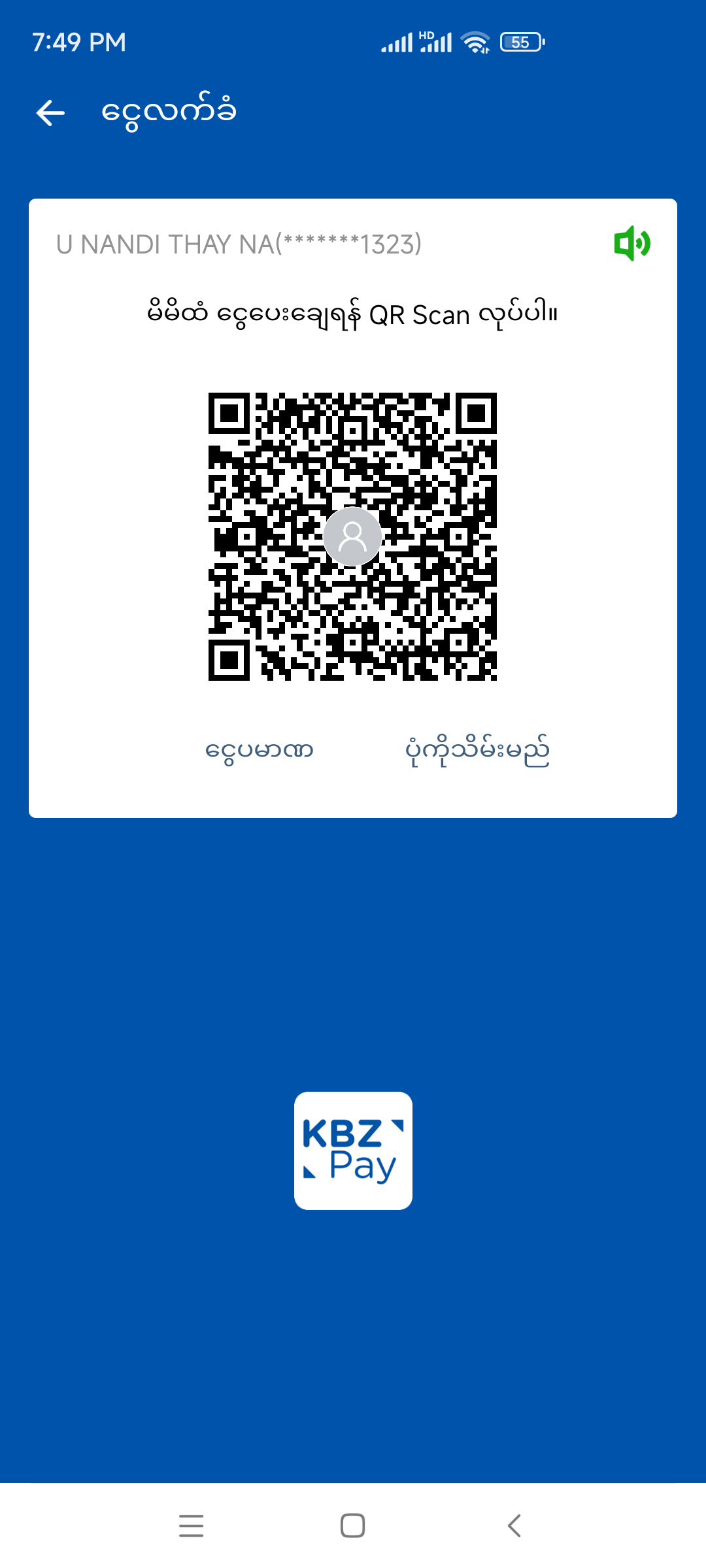Go back using the top arrow
This screenshot has height=1568, width=706.
pos(50,112)
